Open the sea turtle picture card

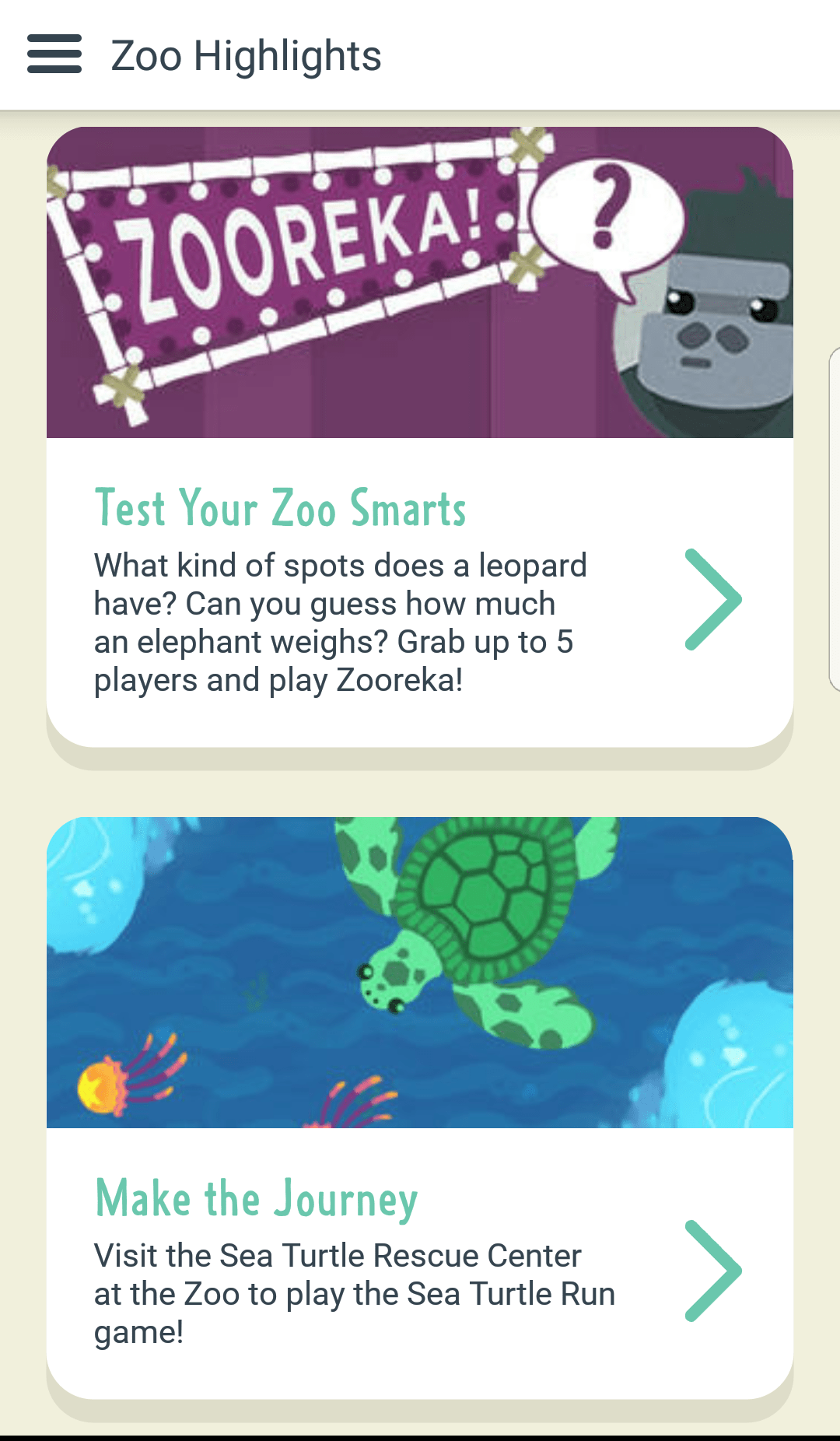(420, 972)
